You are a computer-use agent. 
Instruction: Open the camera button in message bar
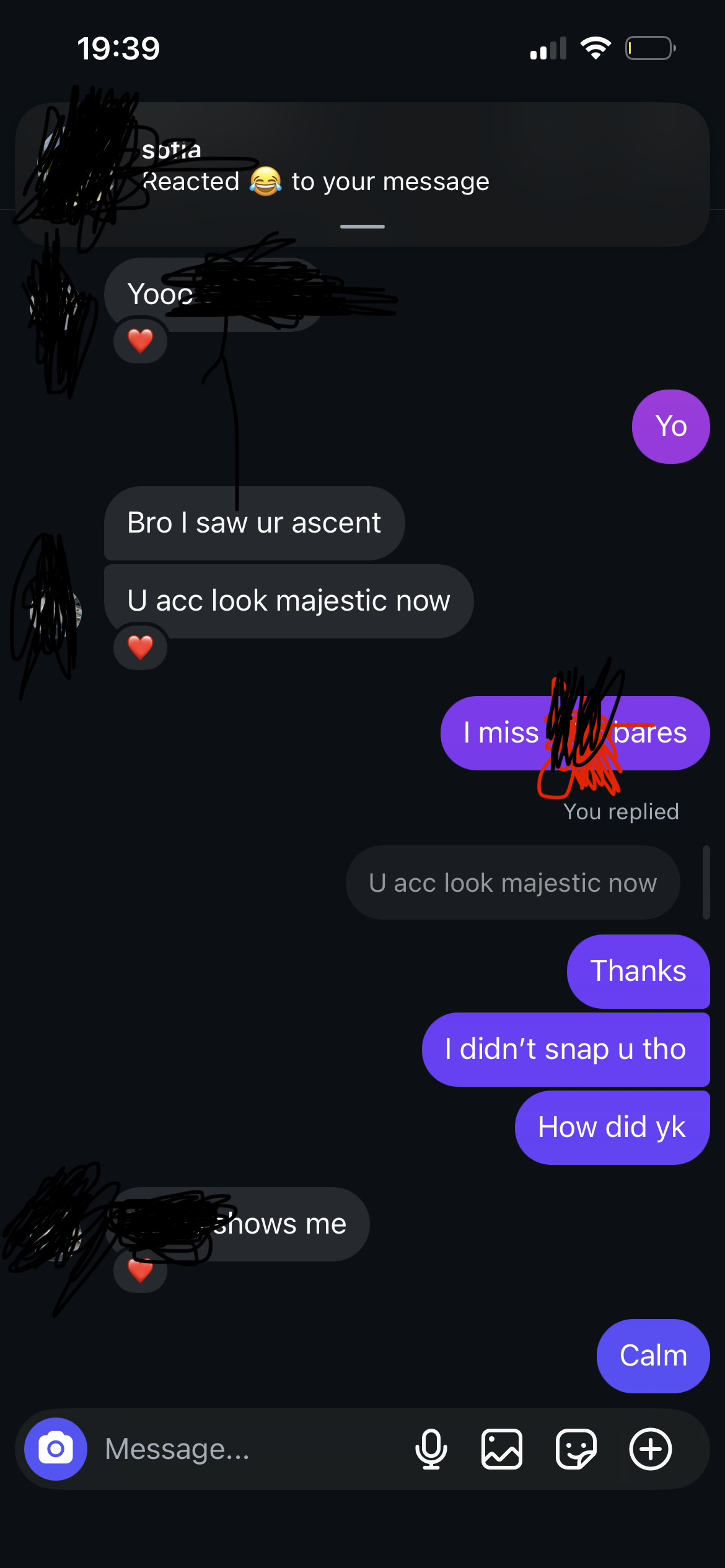coord(56,1449)
